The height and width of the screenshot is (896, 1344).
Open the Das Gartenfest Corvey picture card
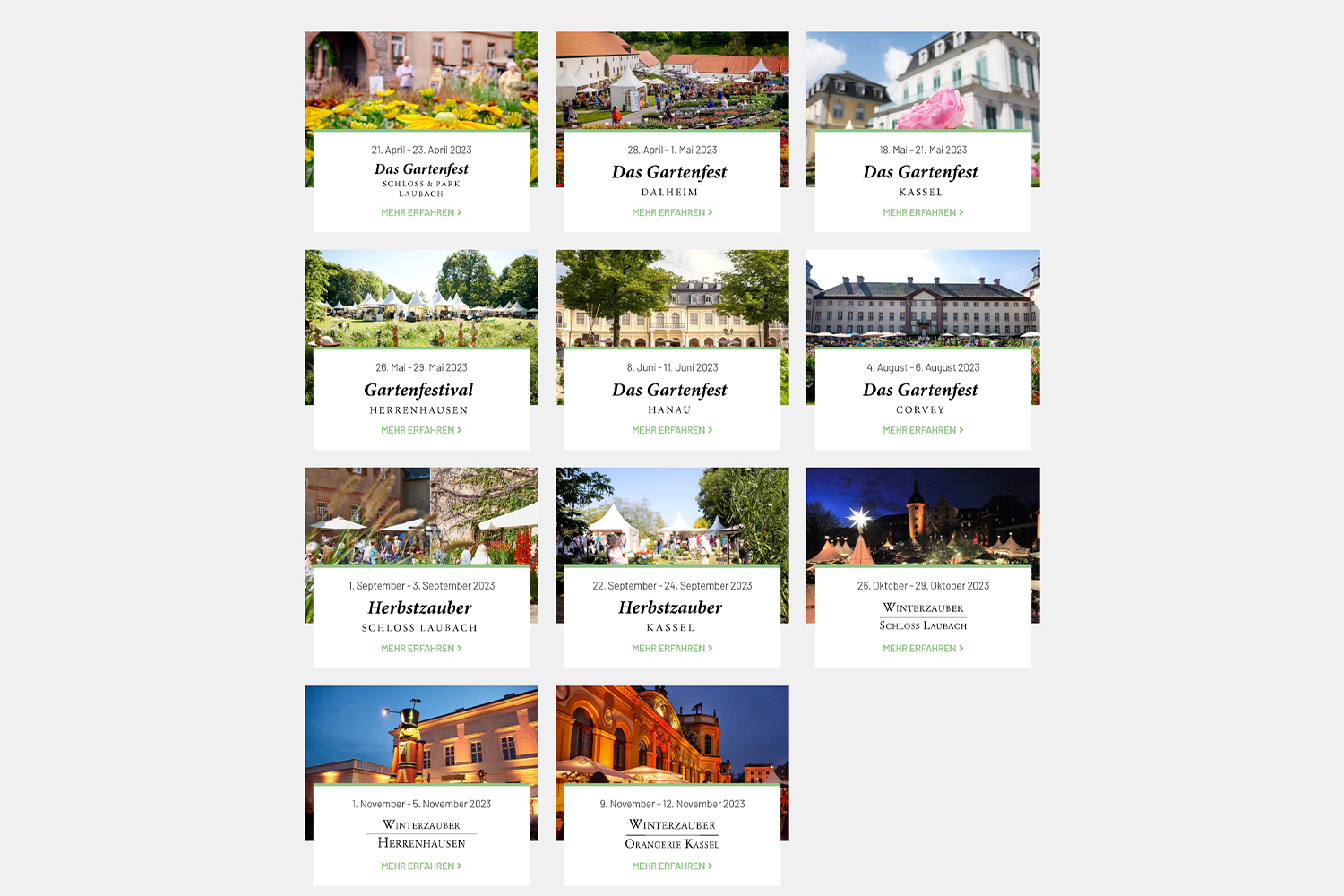[923, 298]
